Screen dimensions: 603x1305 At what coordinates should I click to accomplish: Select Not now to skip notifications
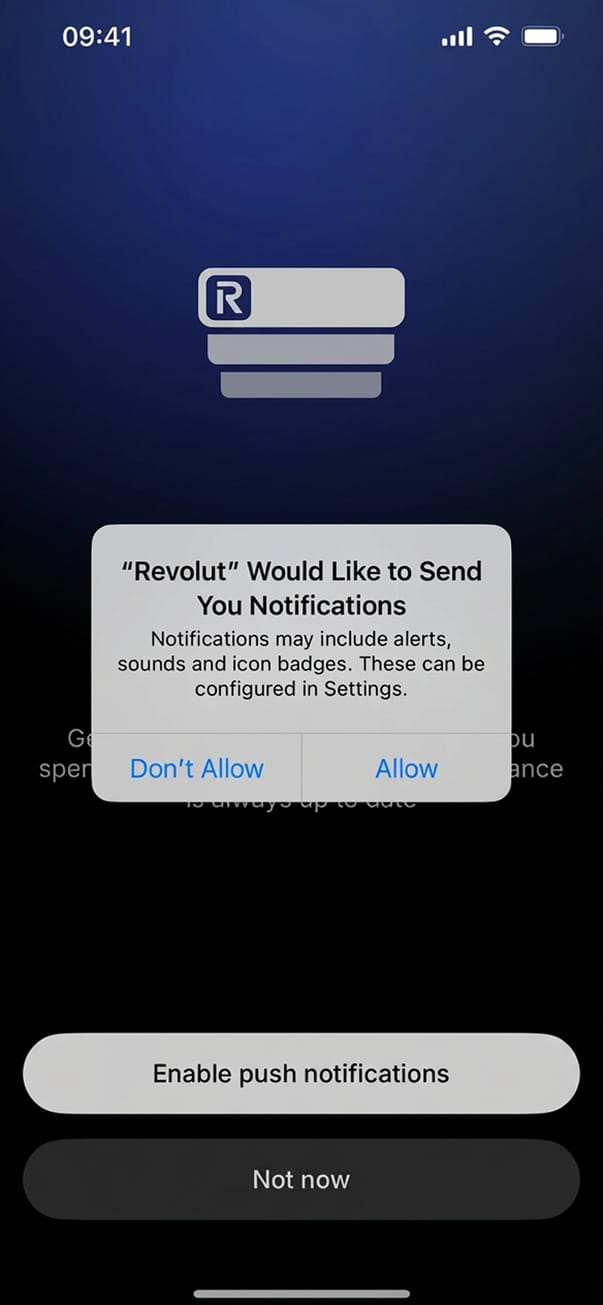point(301,1179)
